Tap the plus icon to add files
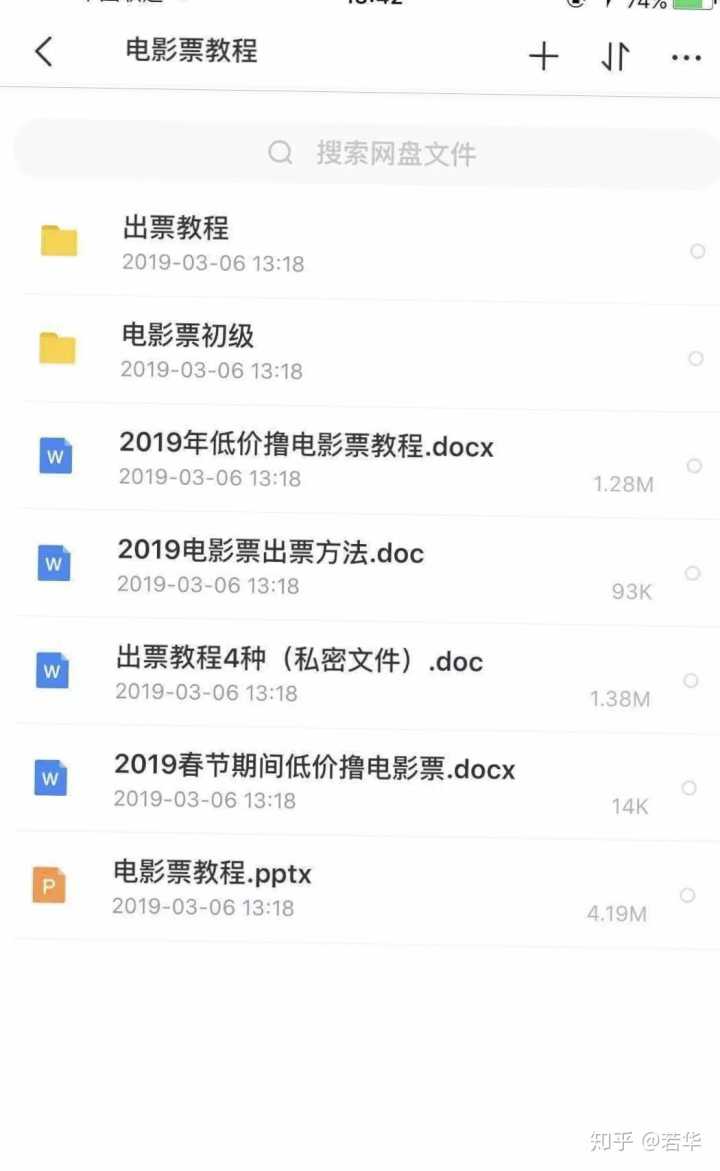720x1171 pixels. pos(543,57)
